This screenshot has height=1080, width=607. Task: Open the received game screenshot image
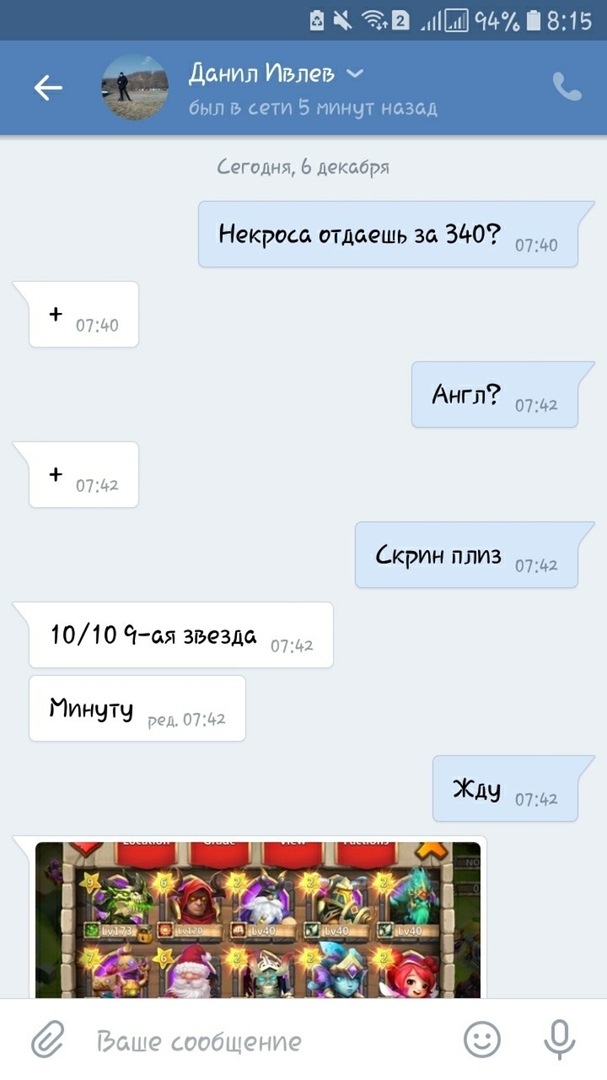click(258, 918)
